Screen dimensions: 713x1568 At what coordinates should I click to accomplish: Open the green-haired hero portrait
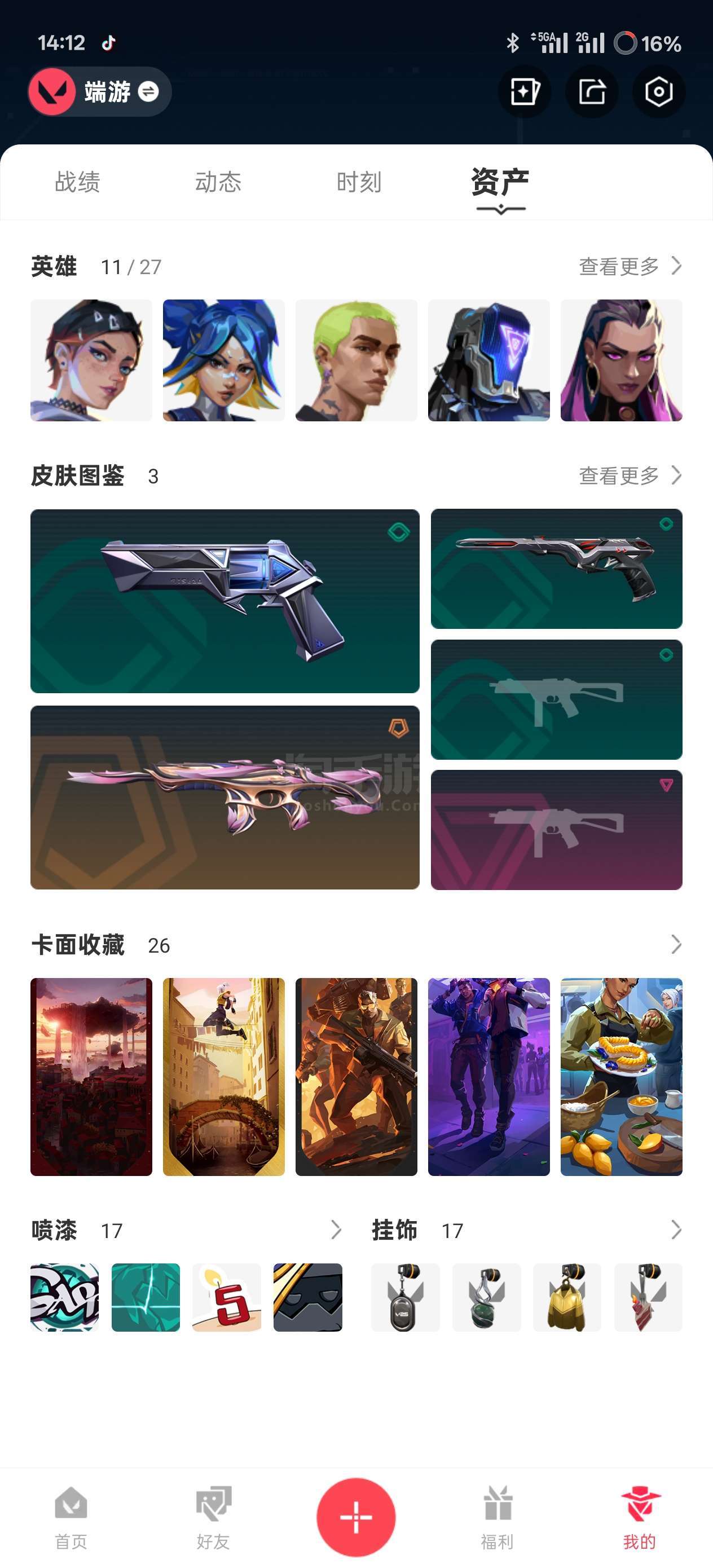coord(356,360)
